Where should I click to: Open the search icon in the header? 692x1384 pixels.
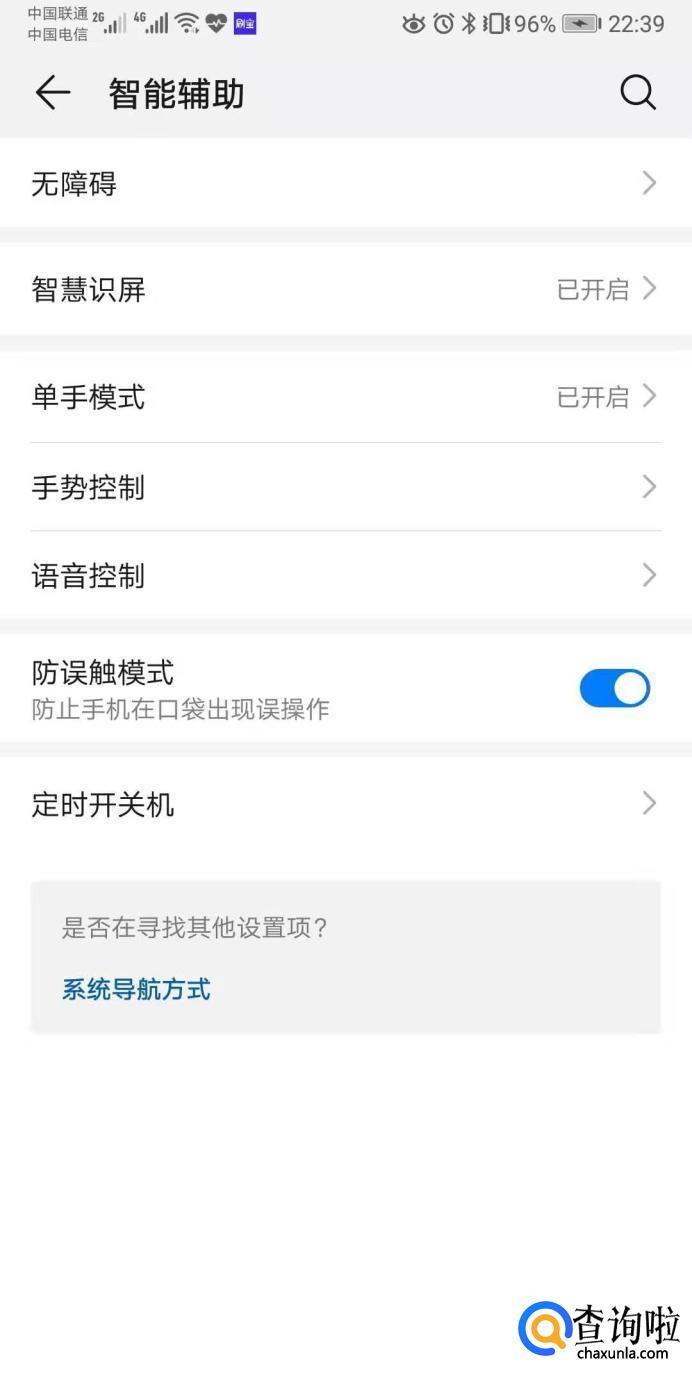pos(638,93)
